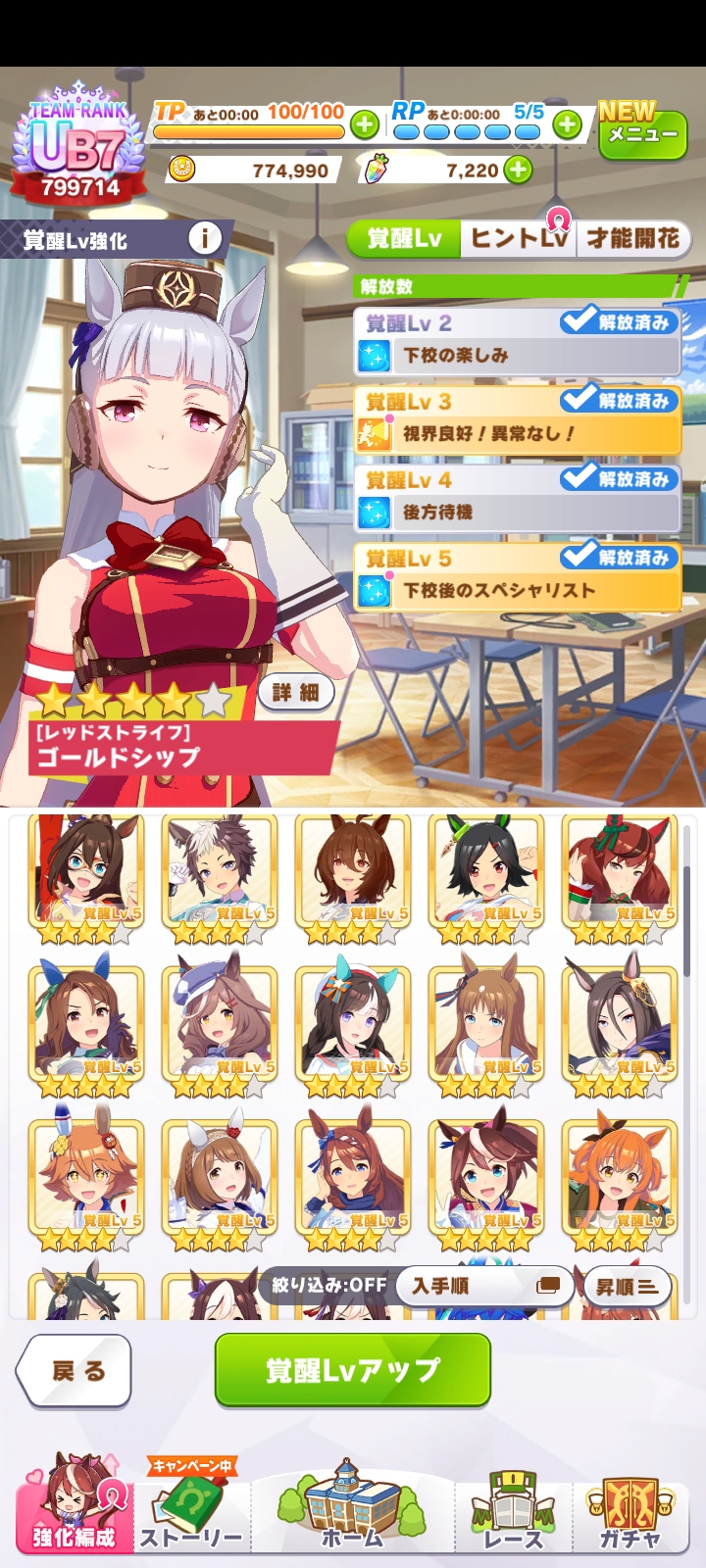Change sort order via 入手順 dropdown
The height and width of the screenshot is (1568, 706).
click(x=484, y=1286)
